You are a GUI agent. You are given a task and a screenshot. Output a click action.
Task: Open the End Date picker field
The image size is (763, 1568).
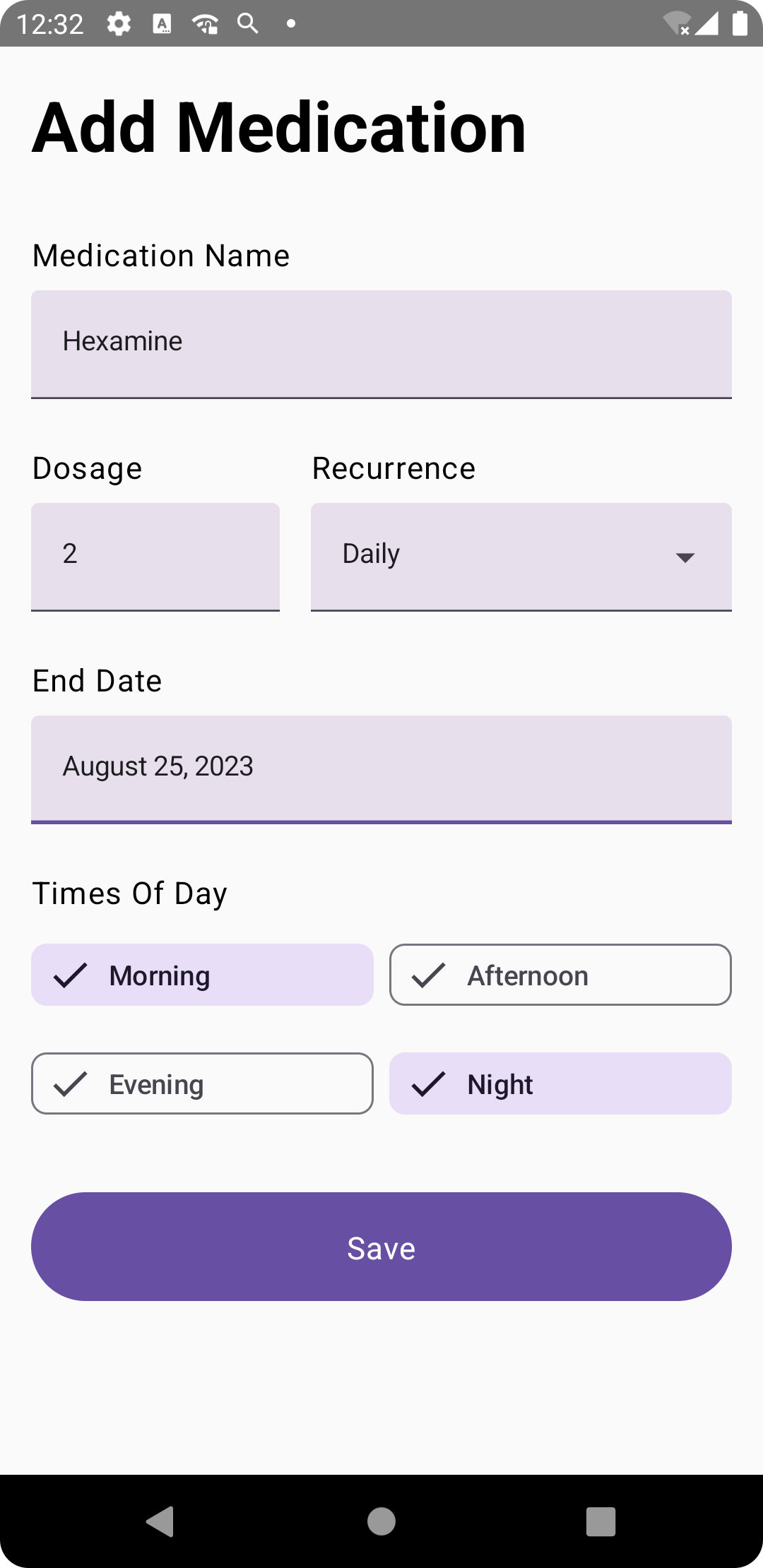[381, 768]
